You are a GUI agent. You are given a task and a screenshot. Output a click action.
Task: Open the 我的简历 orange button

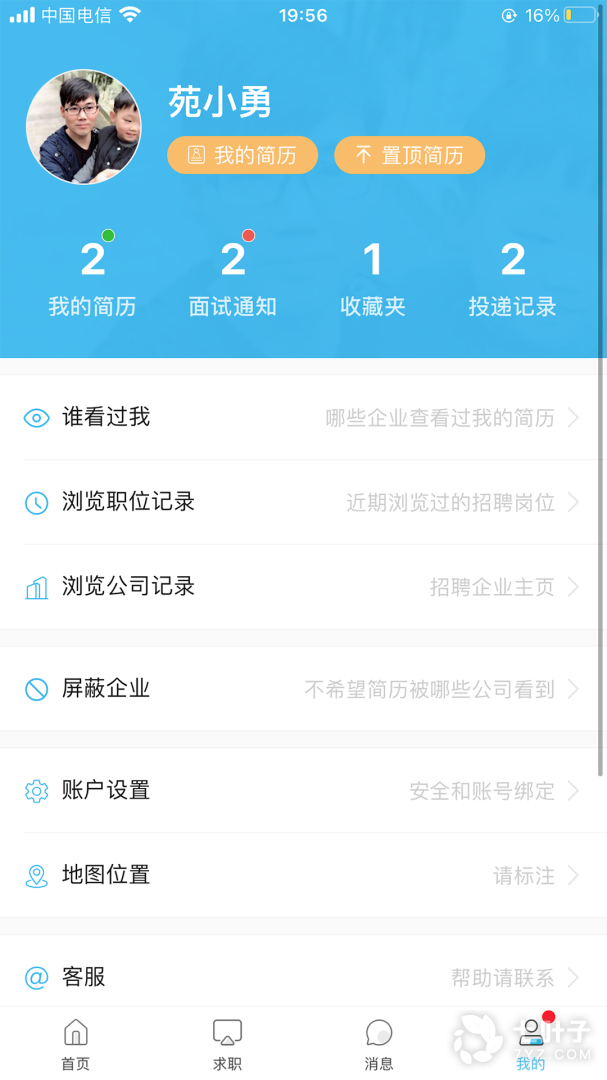coord(242,155)
